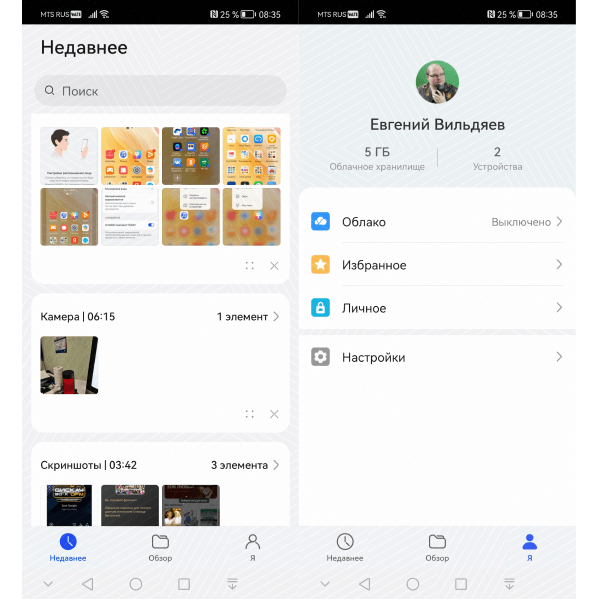
Task: Open the Камера group with 1 элемент
Action: 248,316
